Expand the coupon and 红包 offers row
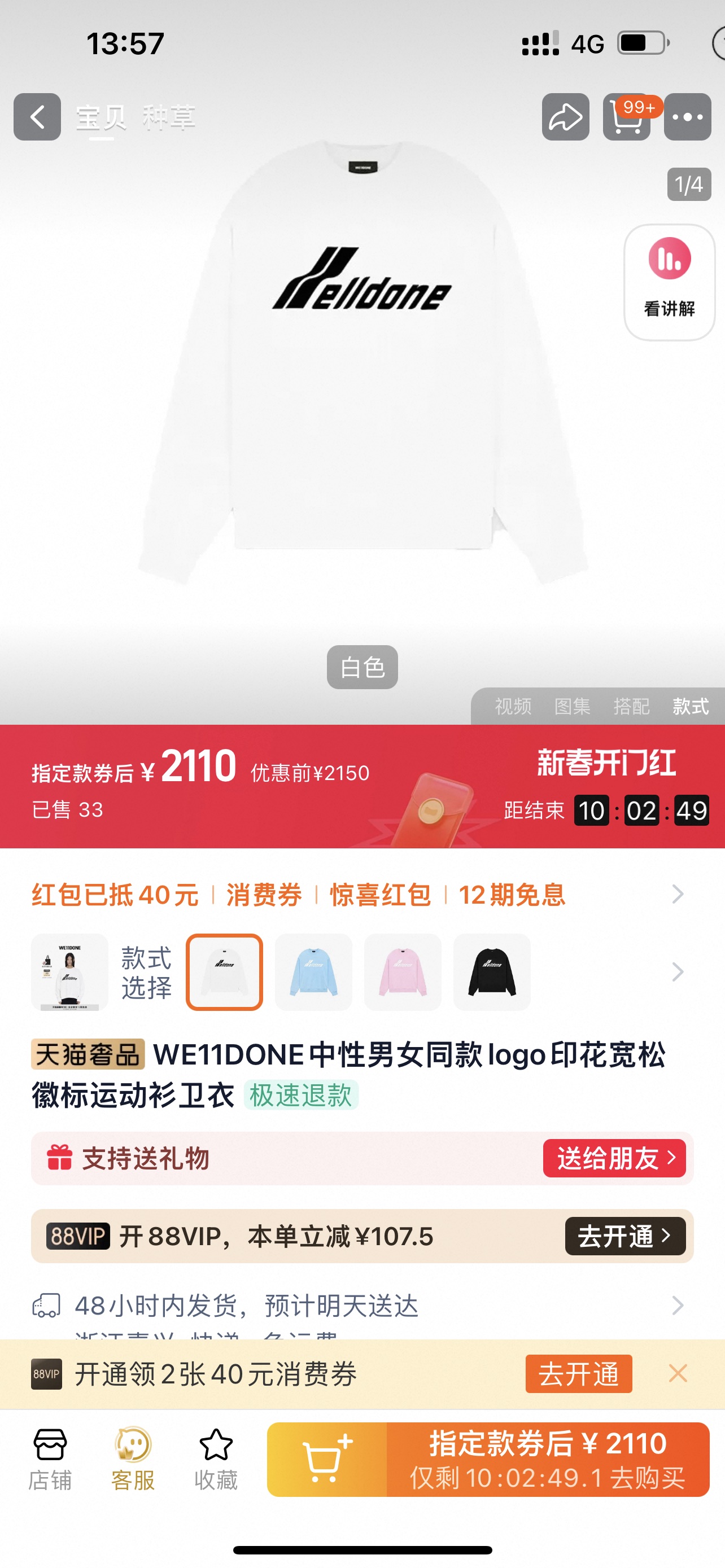The width and height of the screenshot is (725, 1568). [x=677, y=894]
